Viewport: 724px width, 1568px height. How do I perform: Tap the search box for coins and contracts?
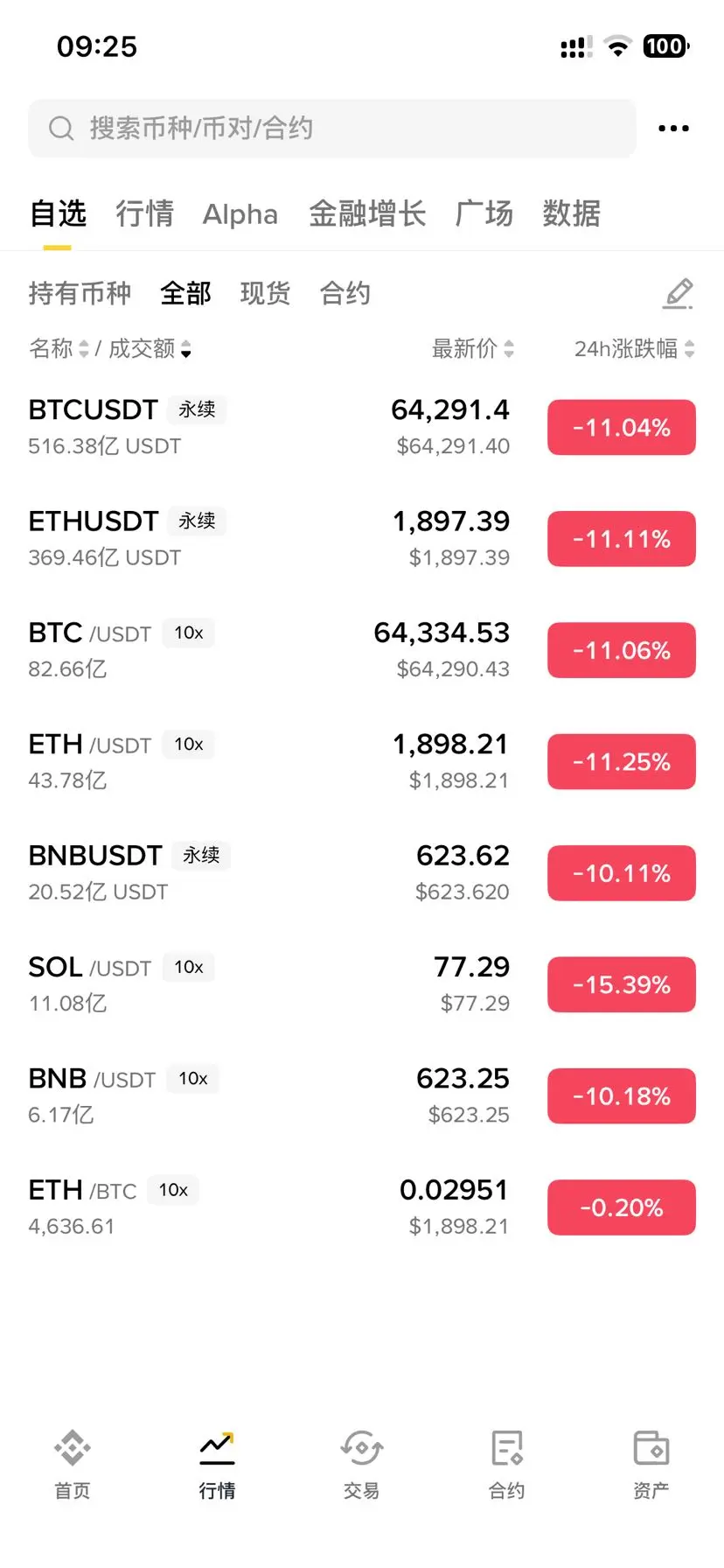pyautogui.click(x=332, y=129)
